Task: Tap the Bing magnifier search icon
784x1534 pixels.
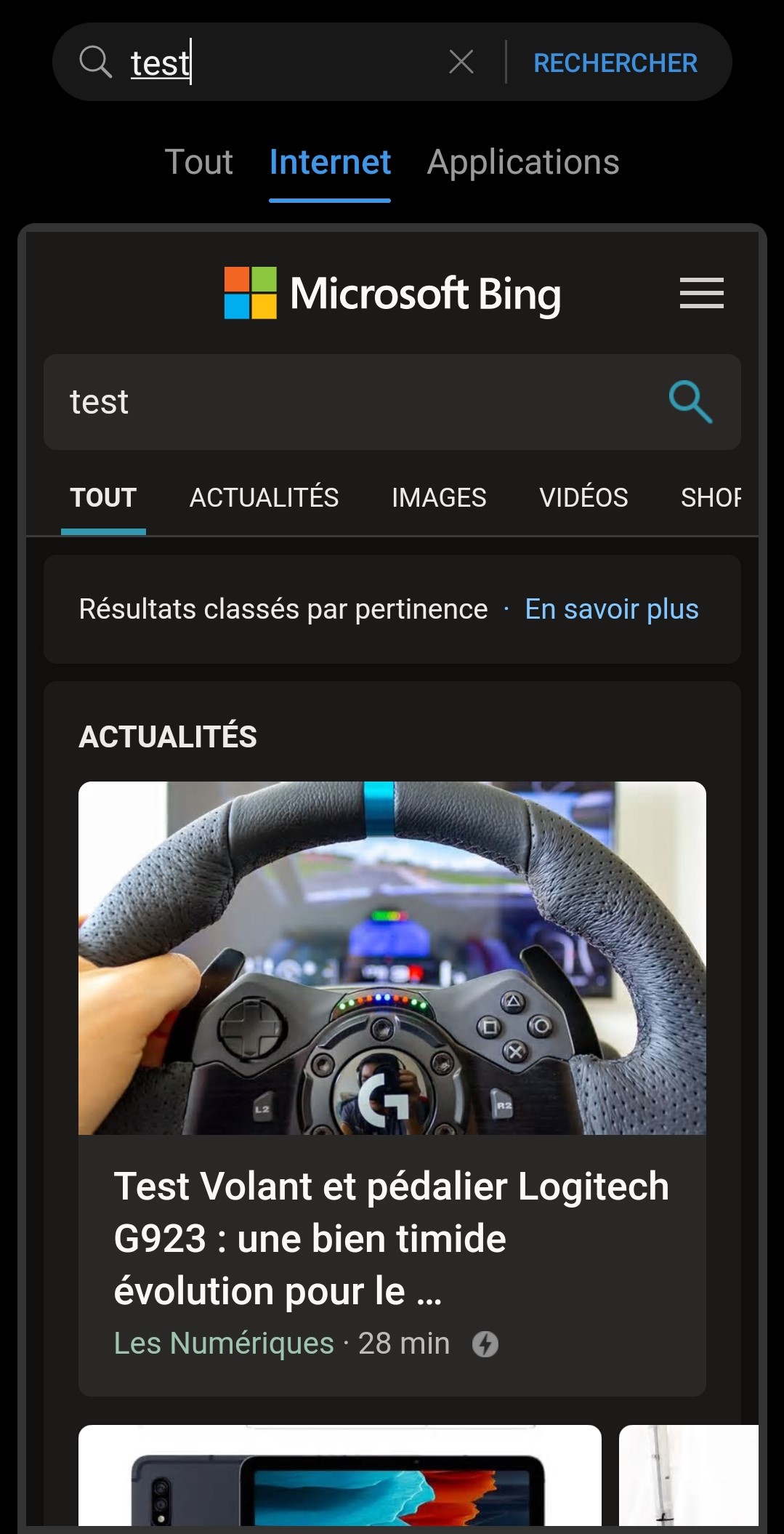Action: point(690,402)
